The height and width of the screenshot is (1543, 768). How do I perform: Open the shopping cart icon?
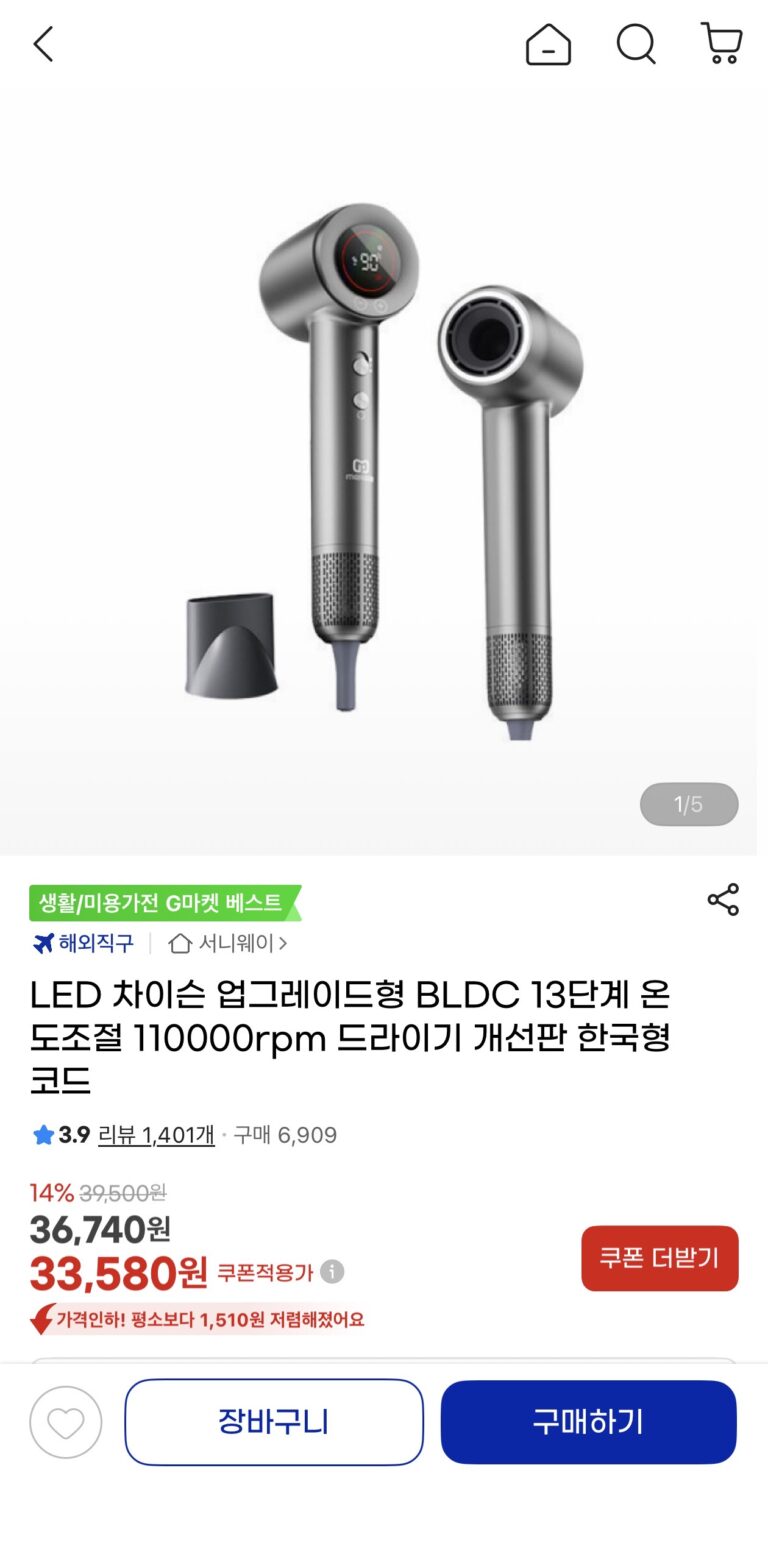pyautogui.click(x=721, y=45)
